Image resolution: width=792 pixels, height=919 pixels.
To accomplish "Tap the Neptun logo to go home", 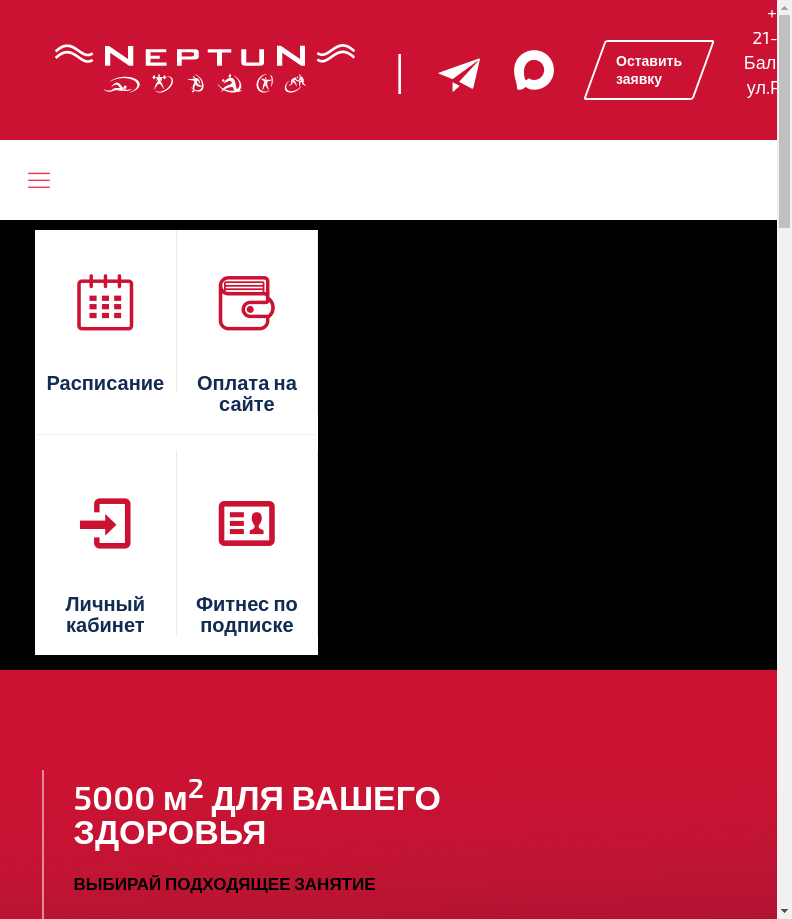I will (x=205, y=68).
